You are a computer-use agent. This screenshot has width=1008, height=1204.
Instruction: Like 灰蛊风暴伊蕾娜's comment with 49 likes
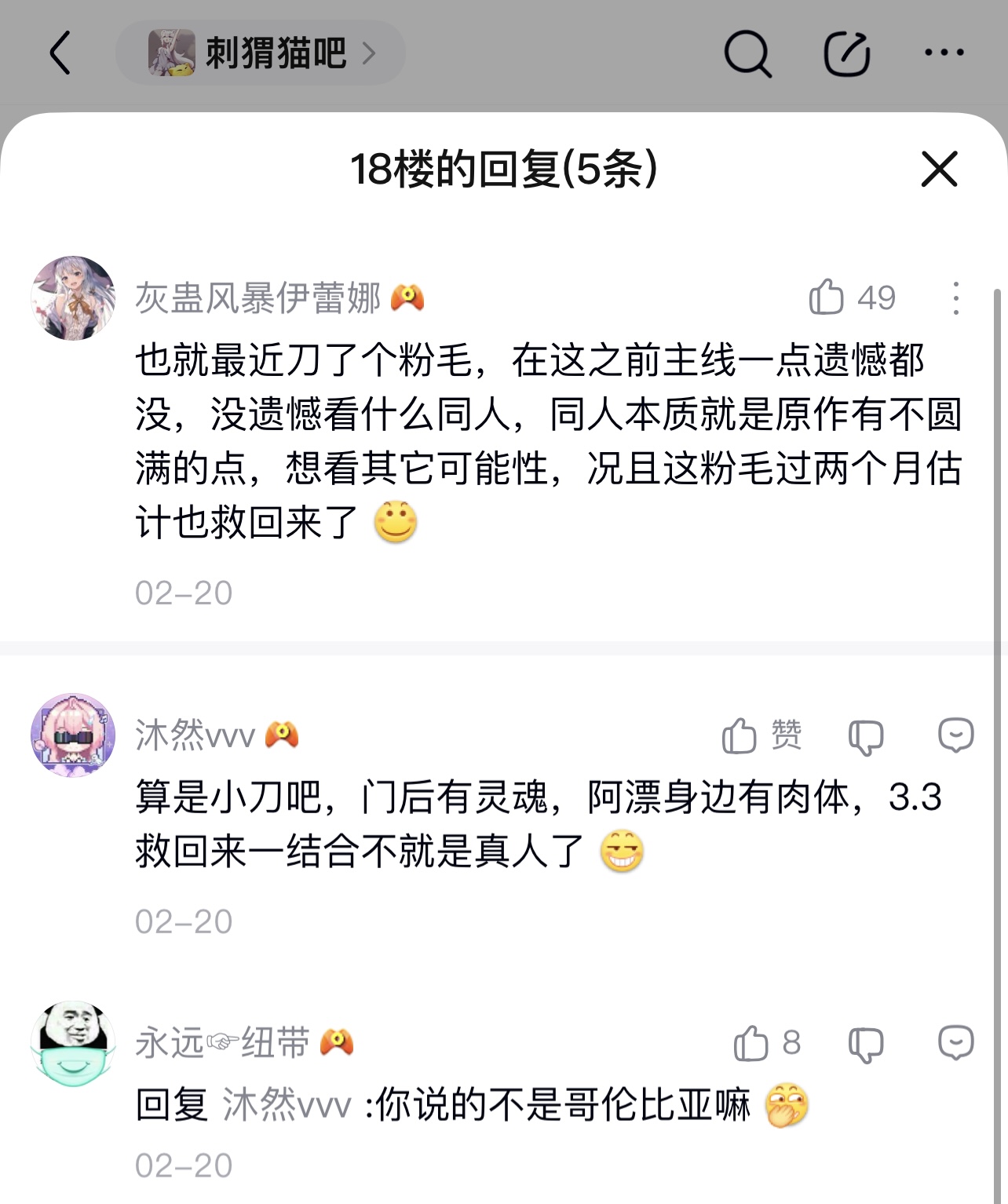click(x=827, y=297)
